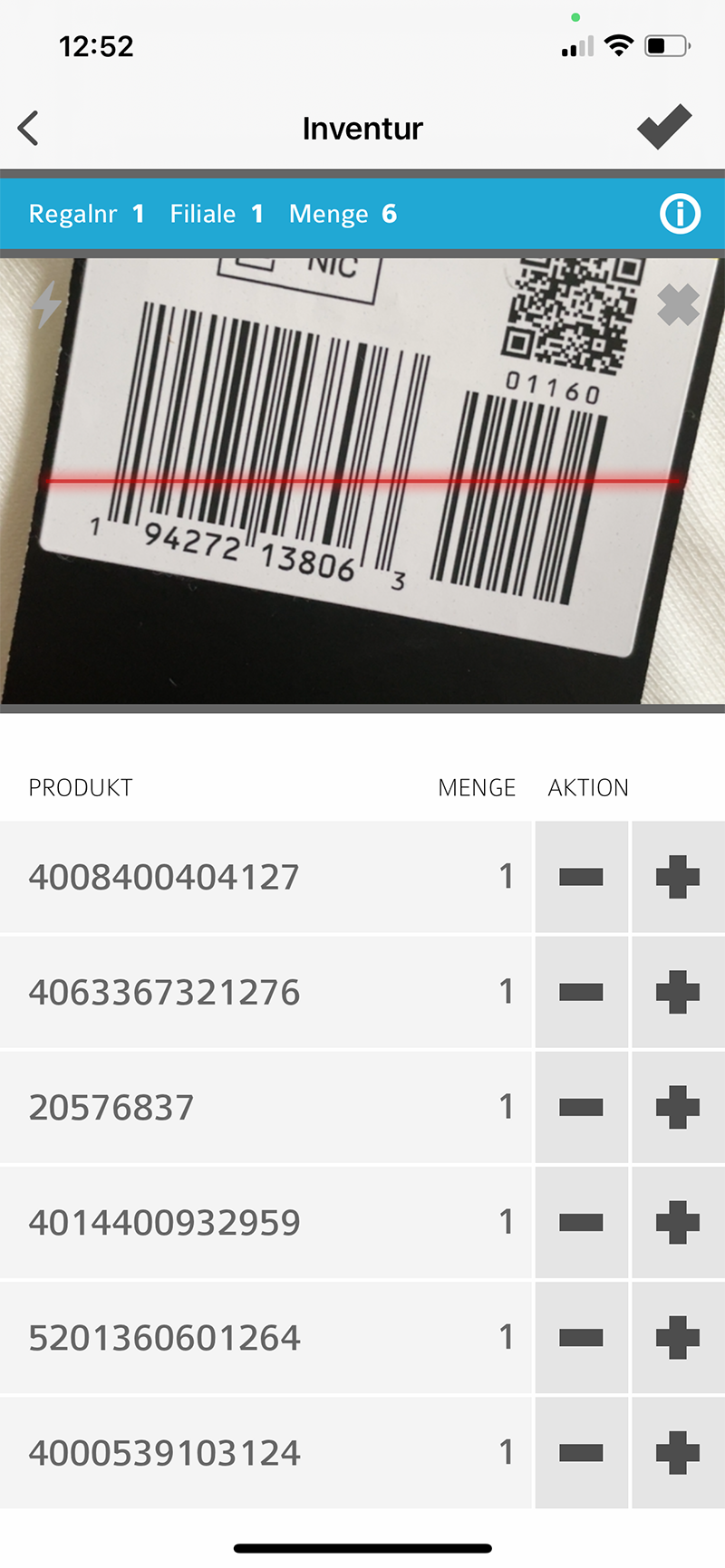Viewport: 725px width, 1568px height.
Task: Increase quantity of 4063367321276
Action: coord(678,992)
